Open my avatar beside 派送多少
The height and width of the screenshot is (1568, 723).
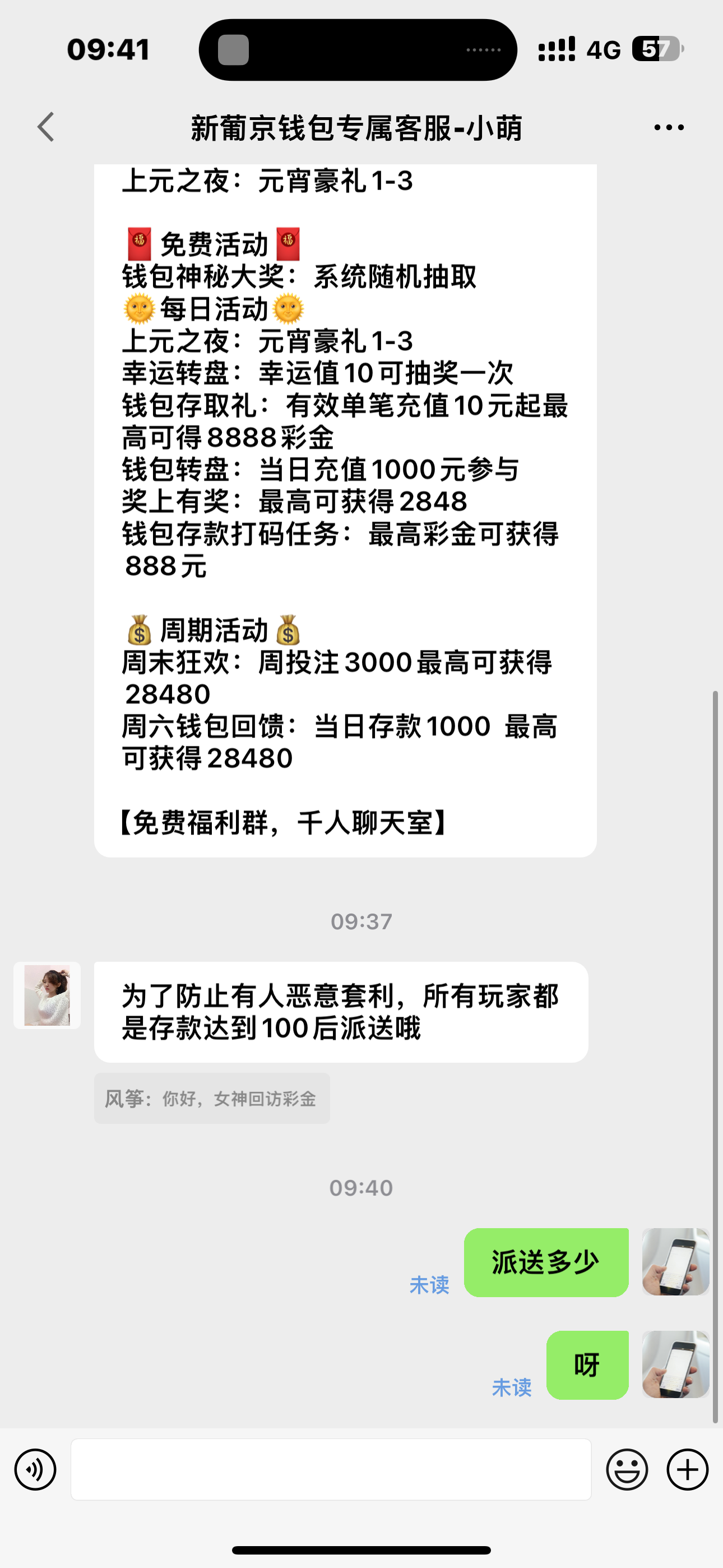pyautogui.click(x=675, y=1262)
